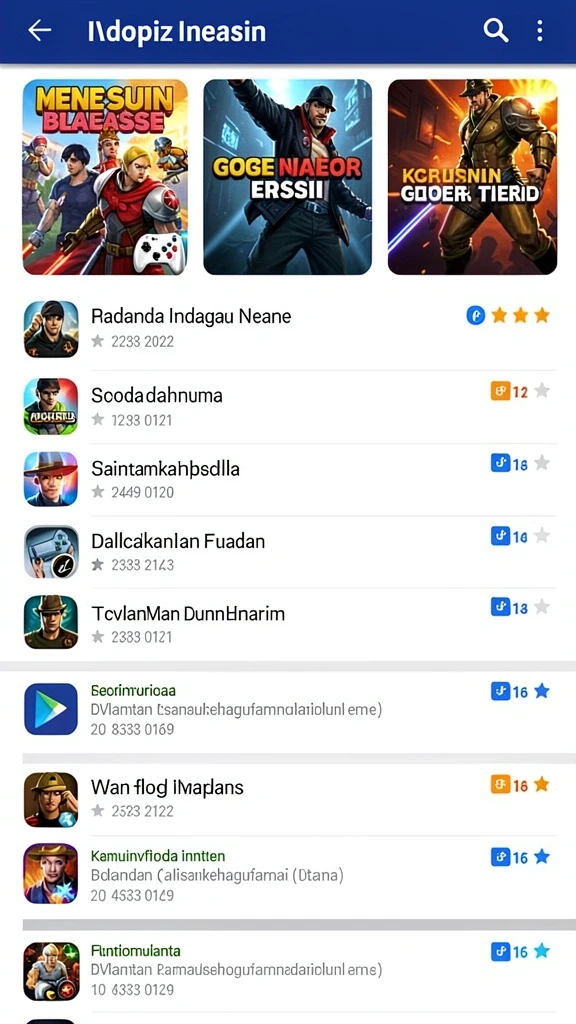Open the Goge Niaeor Erssii banner
Image resolution: width=576 pixels, height=1024 pixels.
[x=287, y=177]
